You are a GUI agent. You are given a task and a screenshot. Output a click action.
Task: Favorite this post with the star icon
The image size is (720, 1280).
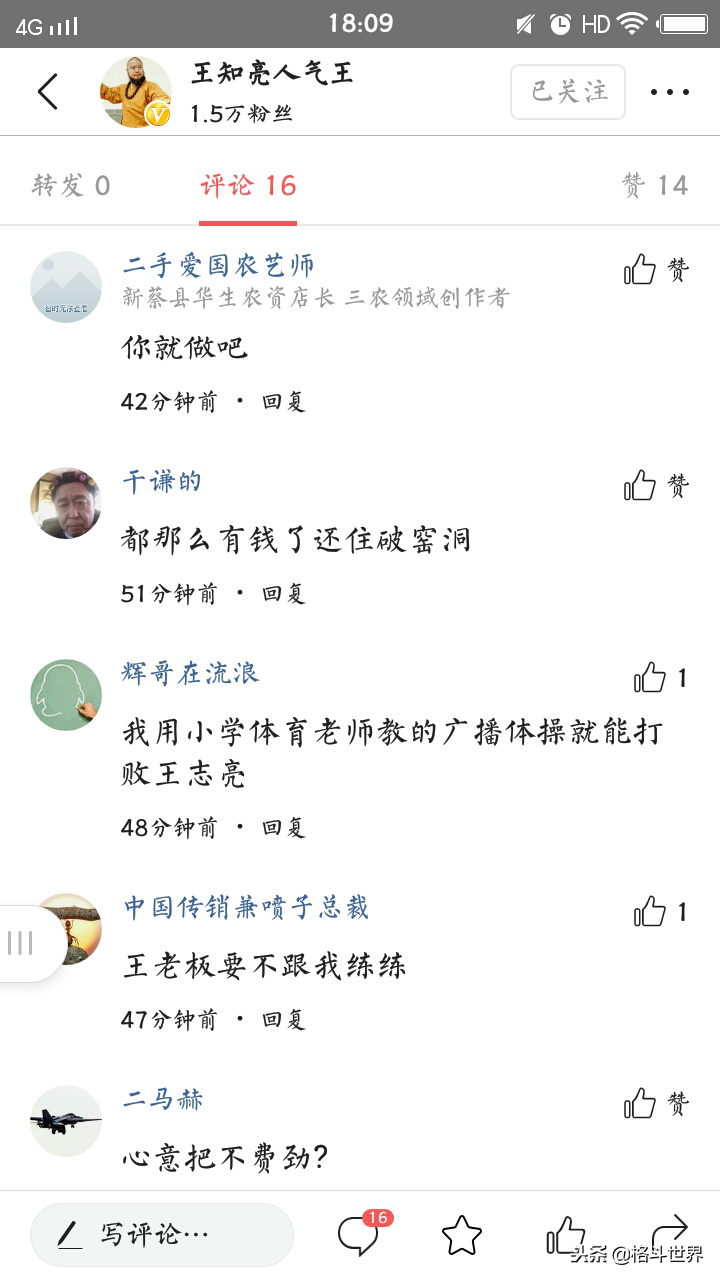462,1235
